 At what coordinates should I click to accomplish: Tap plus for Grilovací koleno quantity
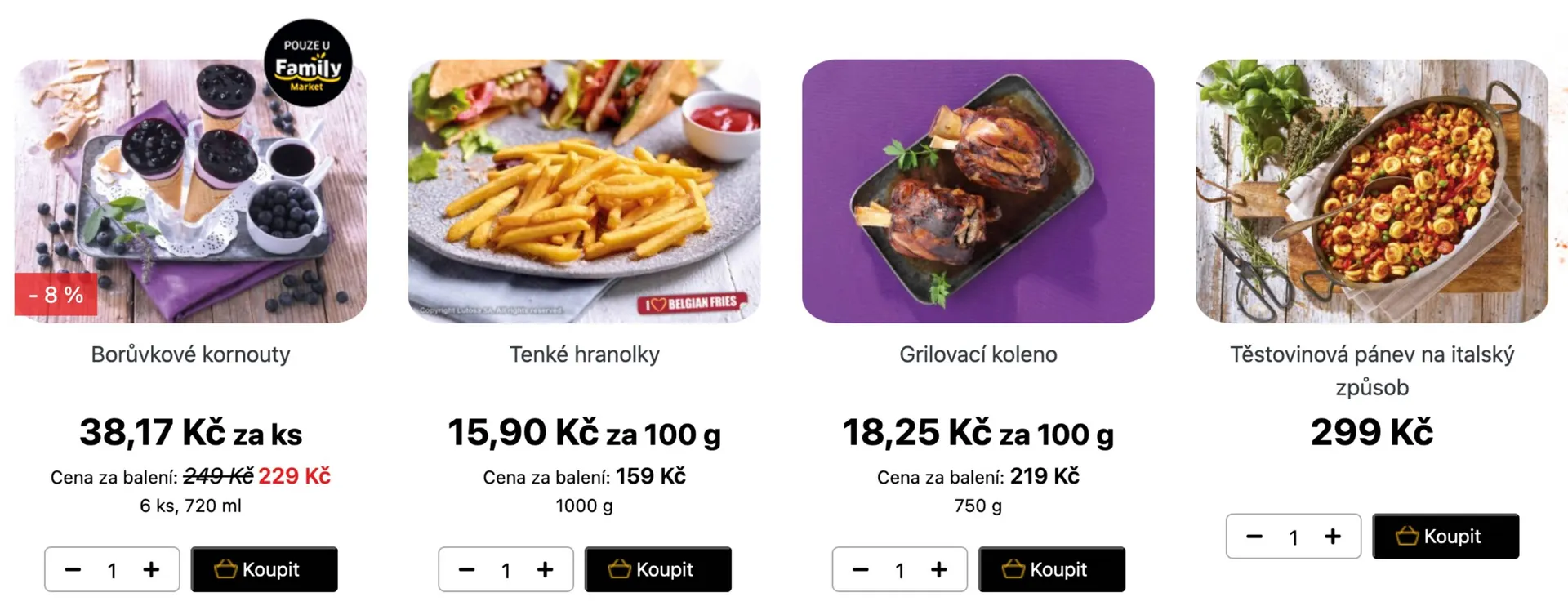(x=939, y=569)
